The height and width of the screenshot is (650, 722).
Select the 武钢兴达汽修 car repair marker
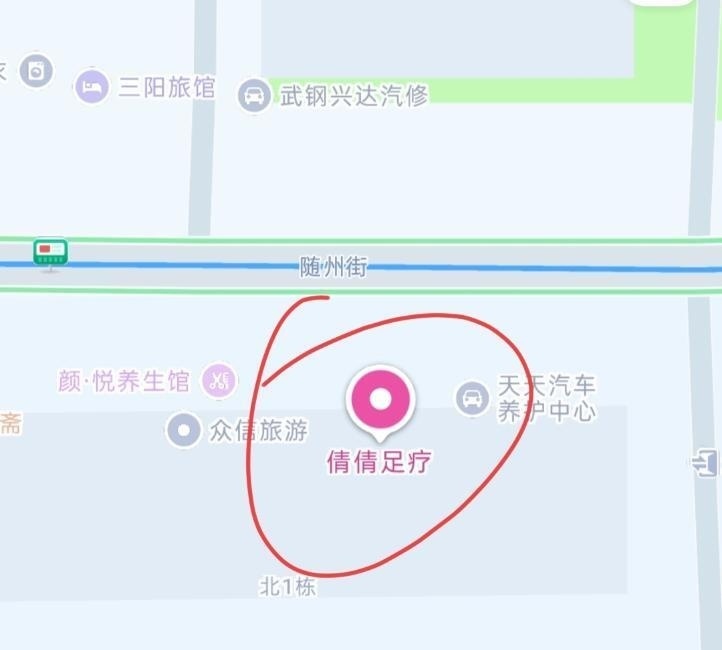pyautogui.click(x=254, y=95)
